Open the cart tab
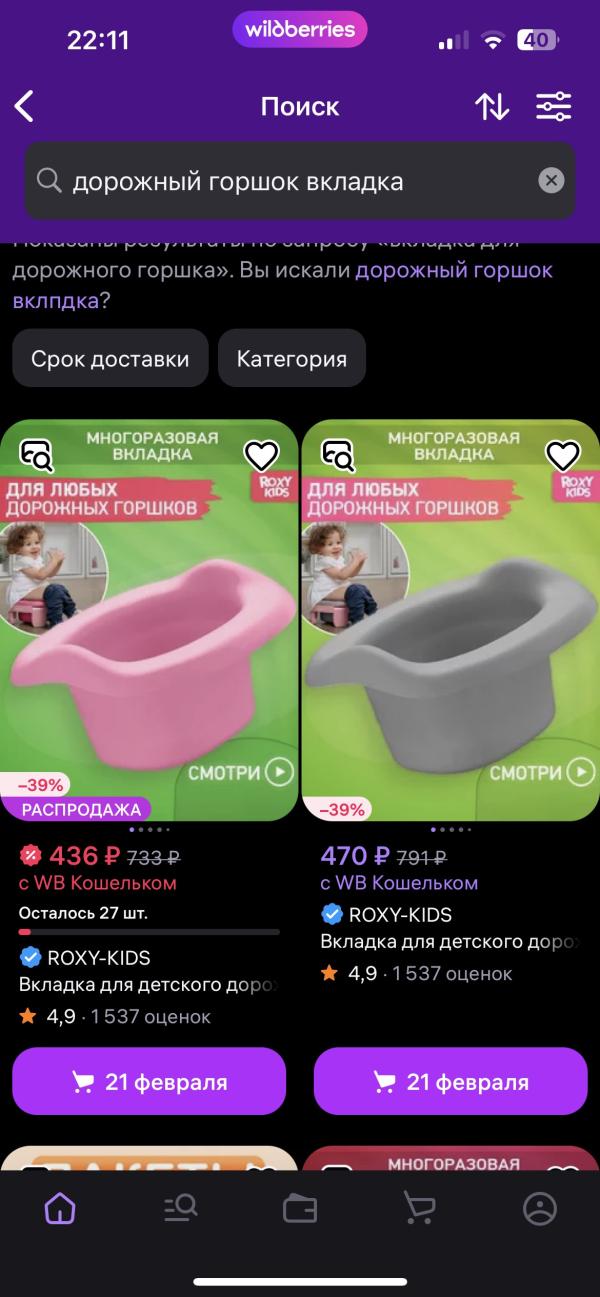600x1297 pixels. [x=420, y=1209]
